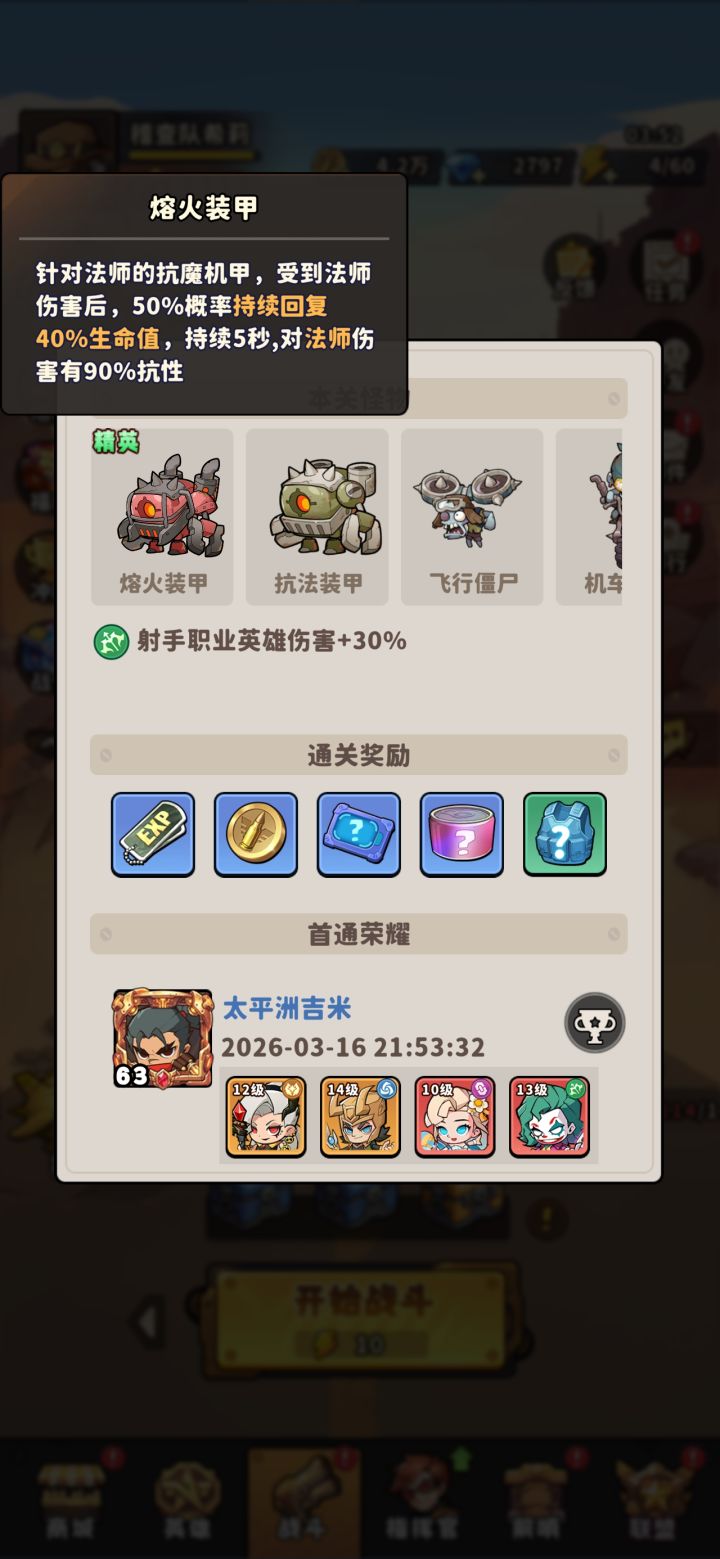
Task: Select the 抗法装甲 monster portrait
Action: pyautogui.click(x=316, y=516)
